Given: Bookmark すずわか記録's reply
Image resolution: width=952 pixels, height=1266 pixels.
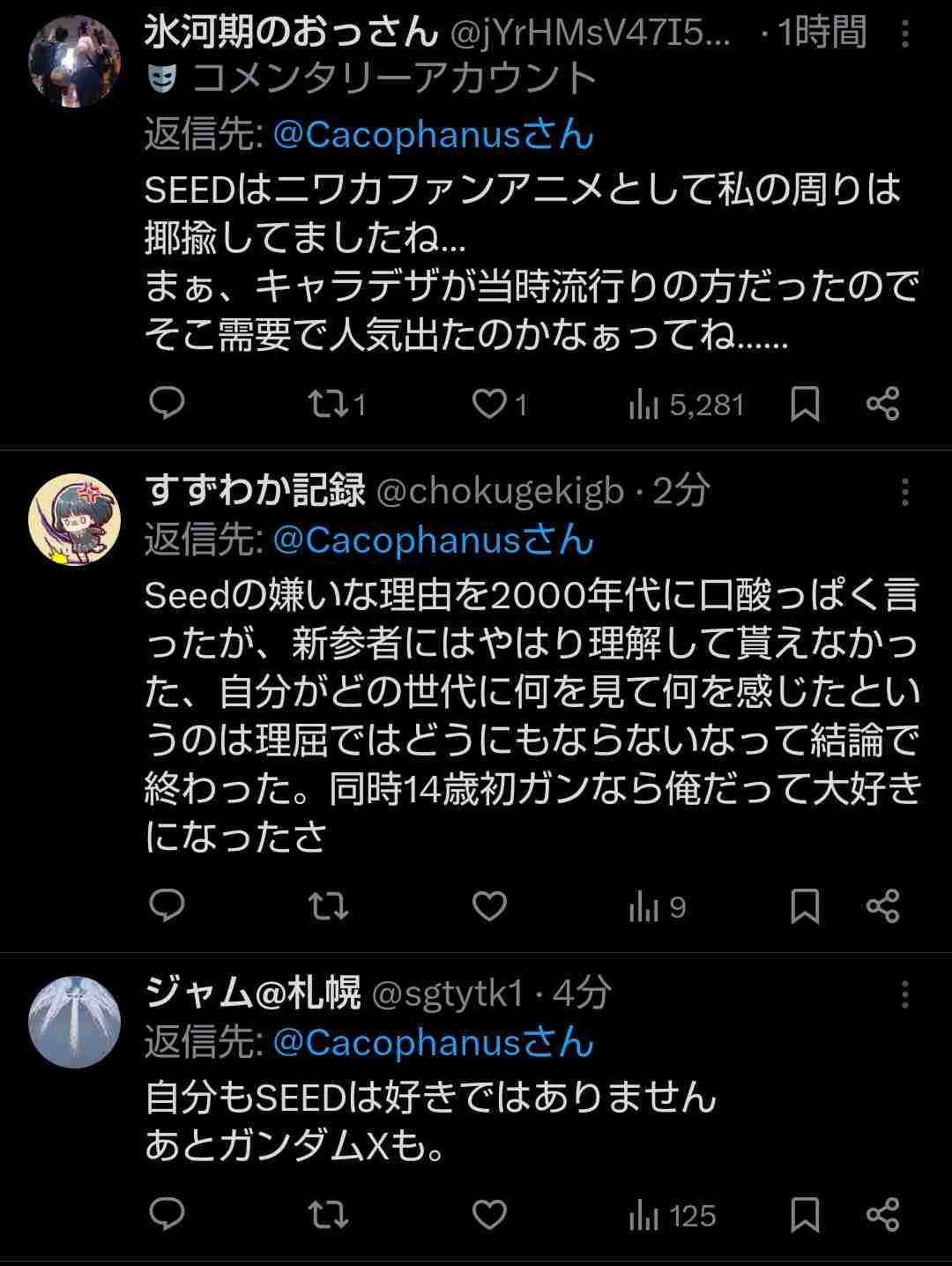Looking at the screenshot, I should coord(805,906).
